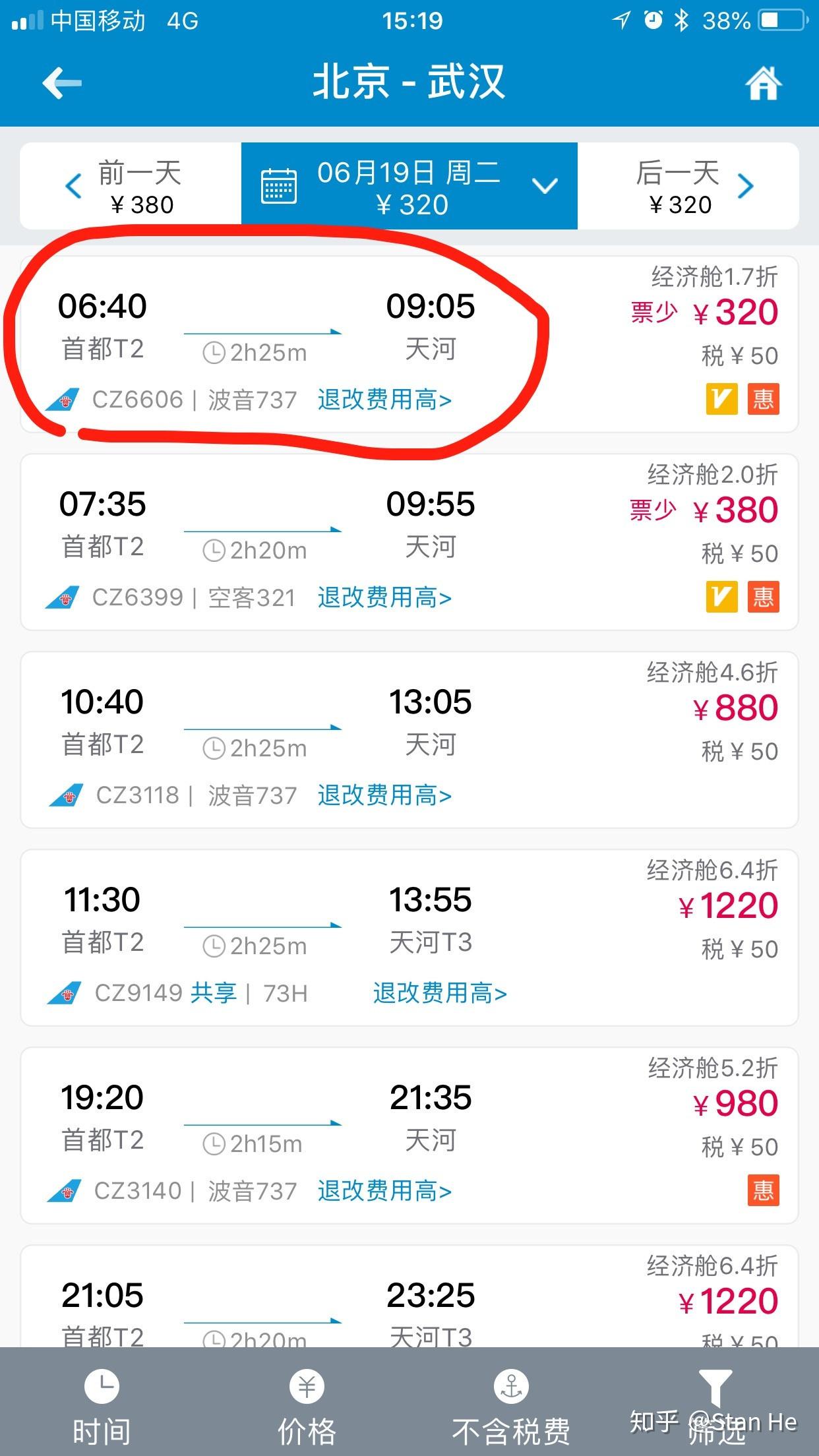Select flight CZ9149 departing 11:30

(409, 938)
